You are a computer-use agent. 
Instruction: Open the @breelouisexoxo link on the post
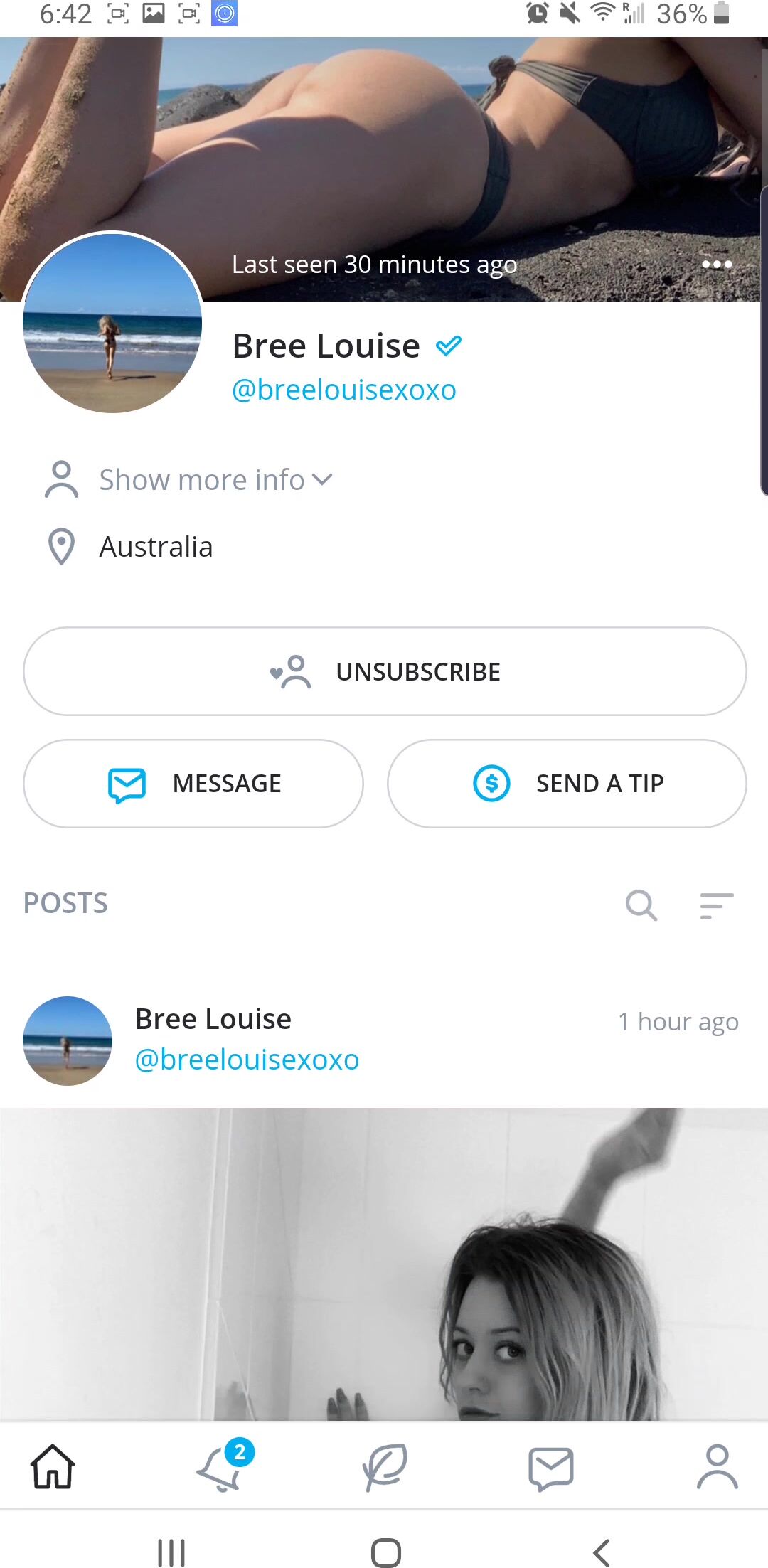point(247,1060)
